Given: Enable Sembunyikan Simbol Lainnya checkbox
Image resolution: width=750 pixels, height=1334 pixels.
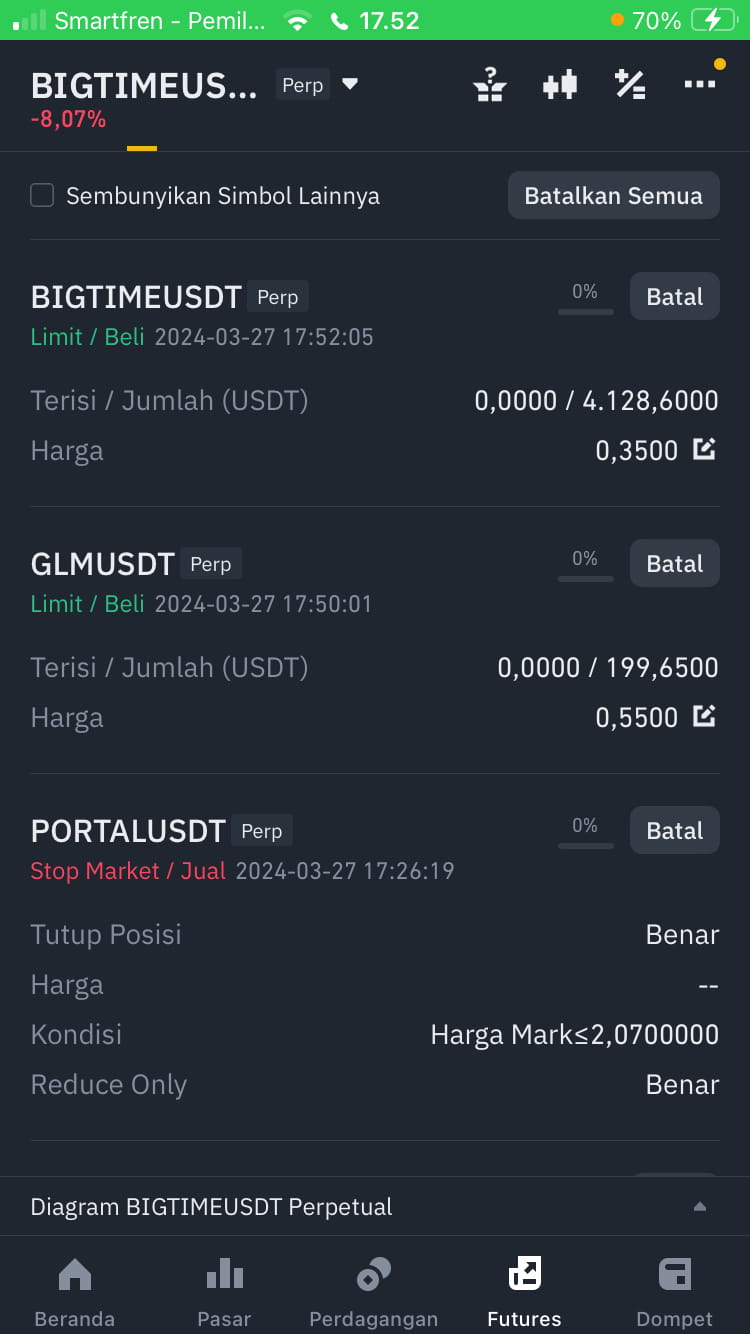Looking at the screenshot, I should 41,196.
